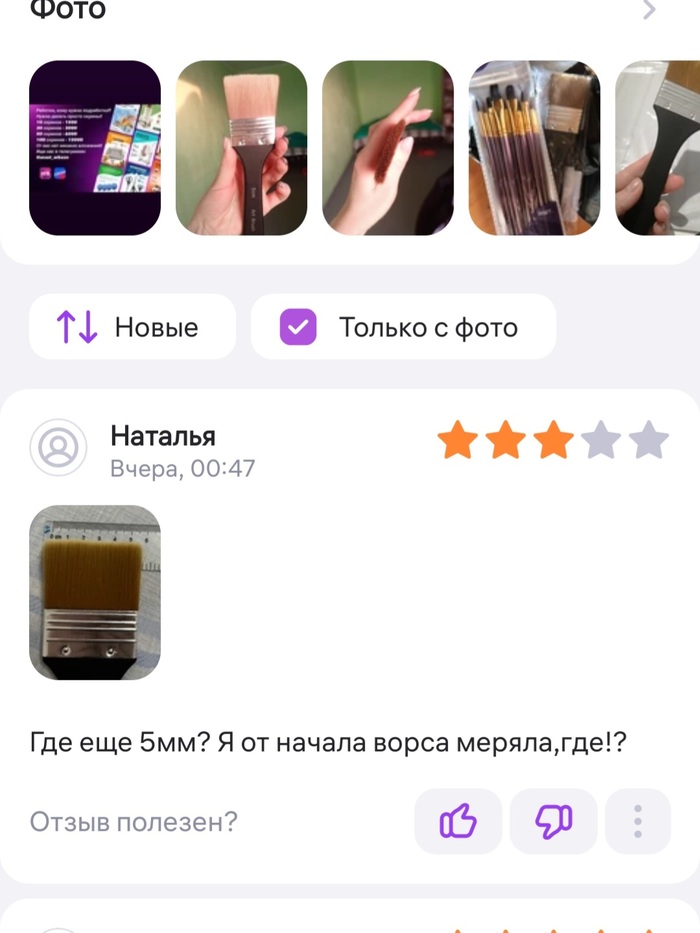Dislike Наталья's review with thumbs down
This screenshot has height=933, width=700.
[553, 822]
